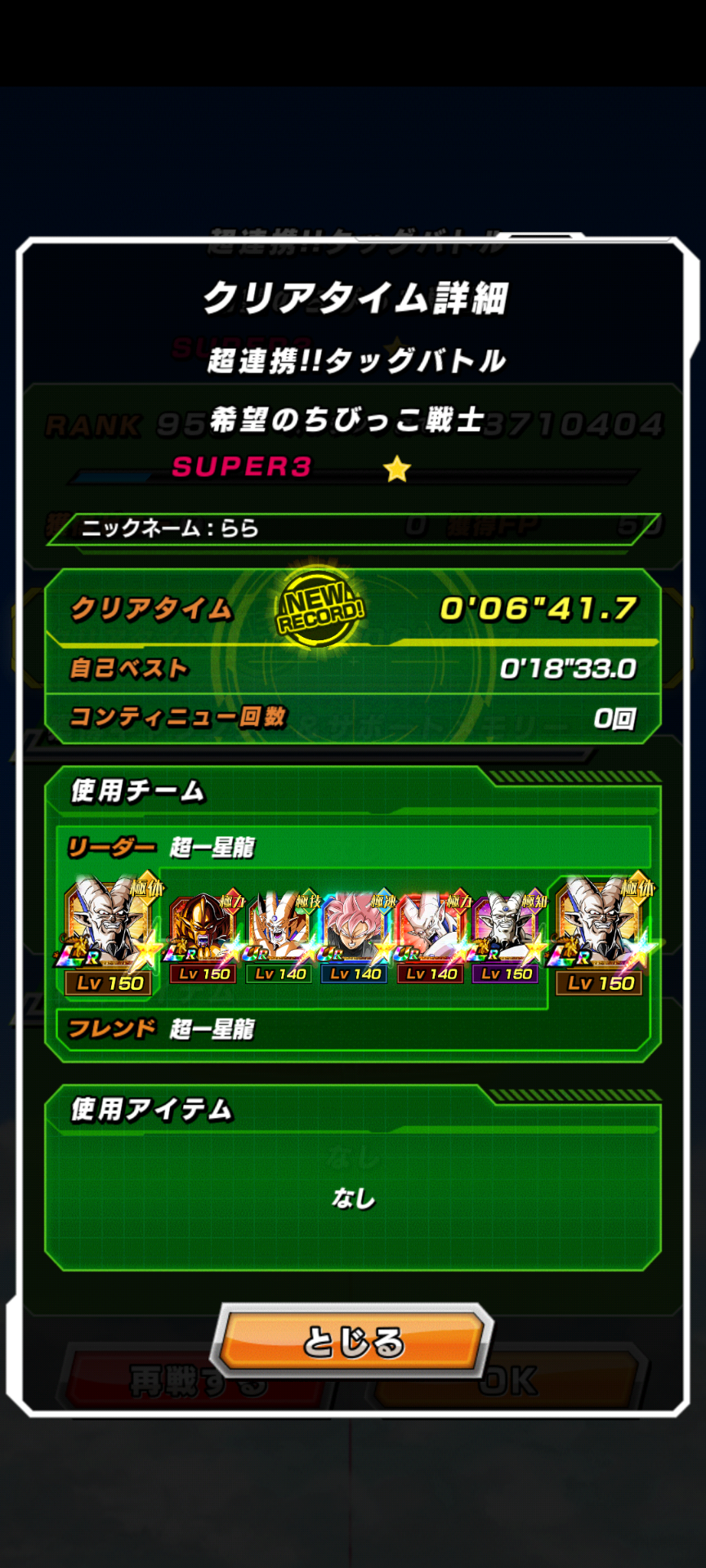The height and width of the screenshot is (1568, 706).
Task: Close the clear time details dialog
Action: (x=353, y=1341)
